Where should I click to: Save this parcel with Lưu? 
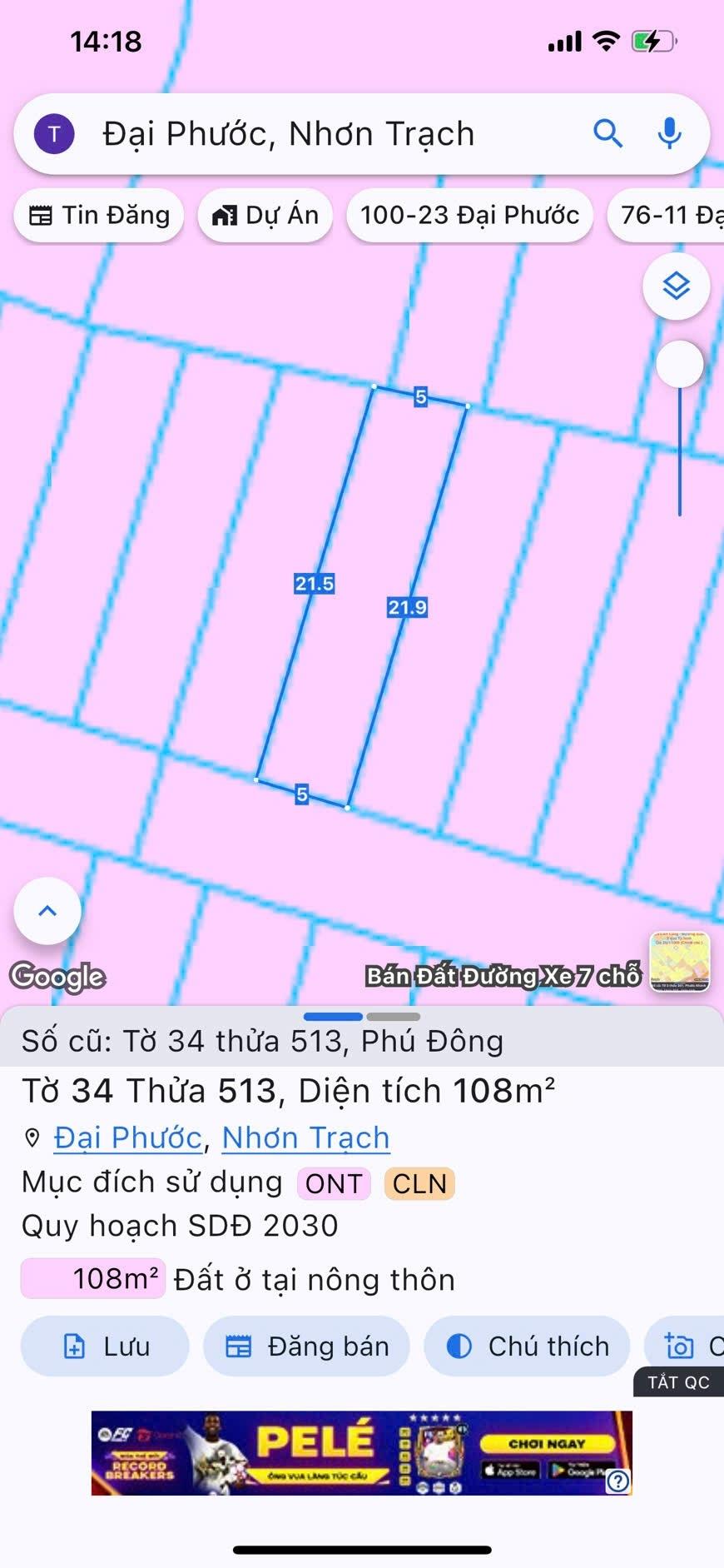pyautogui.click(x=106, y=1346)
